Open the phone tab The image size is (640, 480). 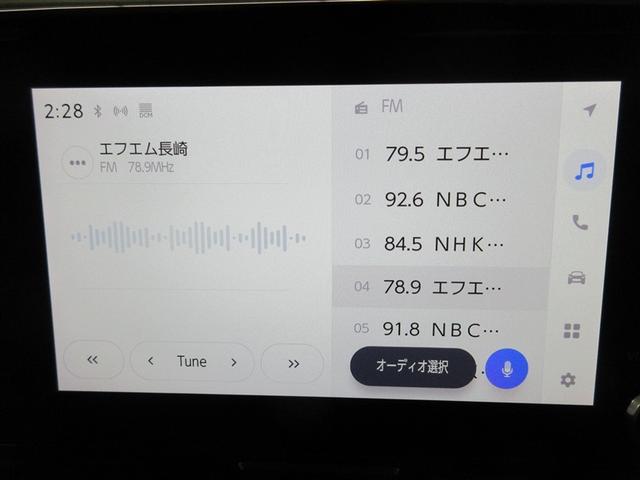pyautogui.click(x=580, y=223)
